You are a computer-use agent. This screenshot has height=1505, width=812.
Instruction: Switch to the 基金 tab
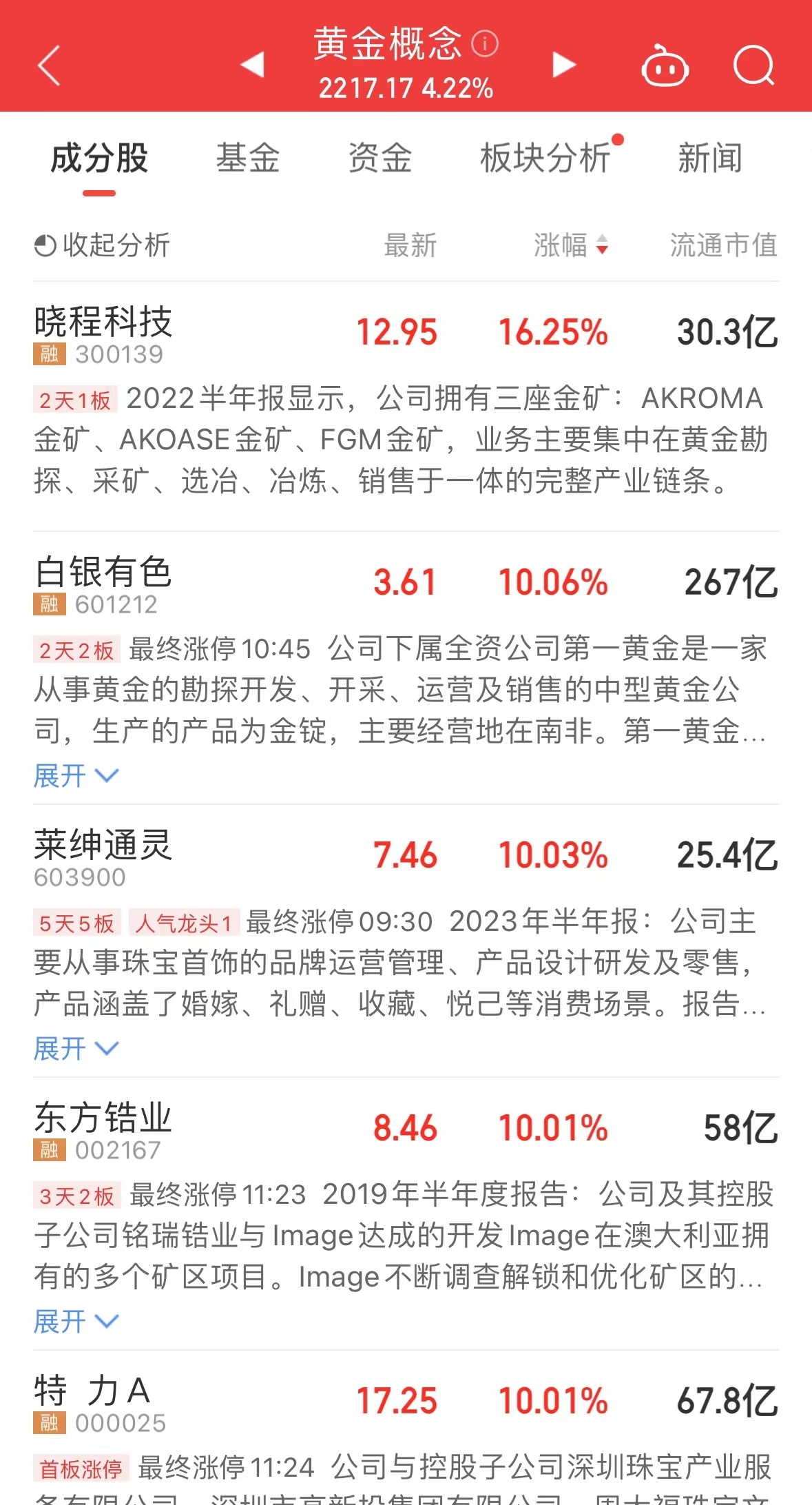248,158
